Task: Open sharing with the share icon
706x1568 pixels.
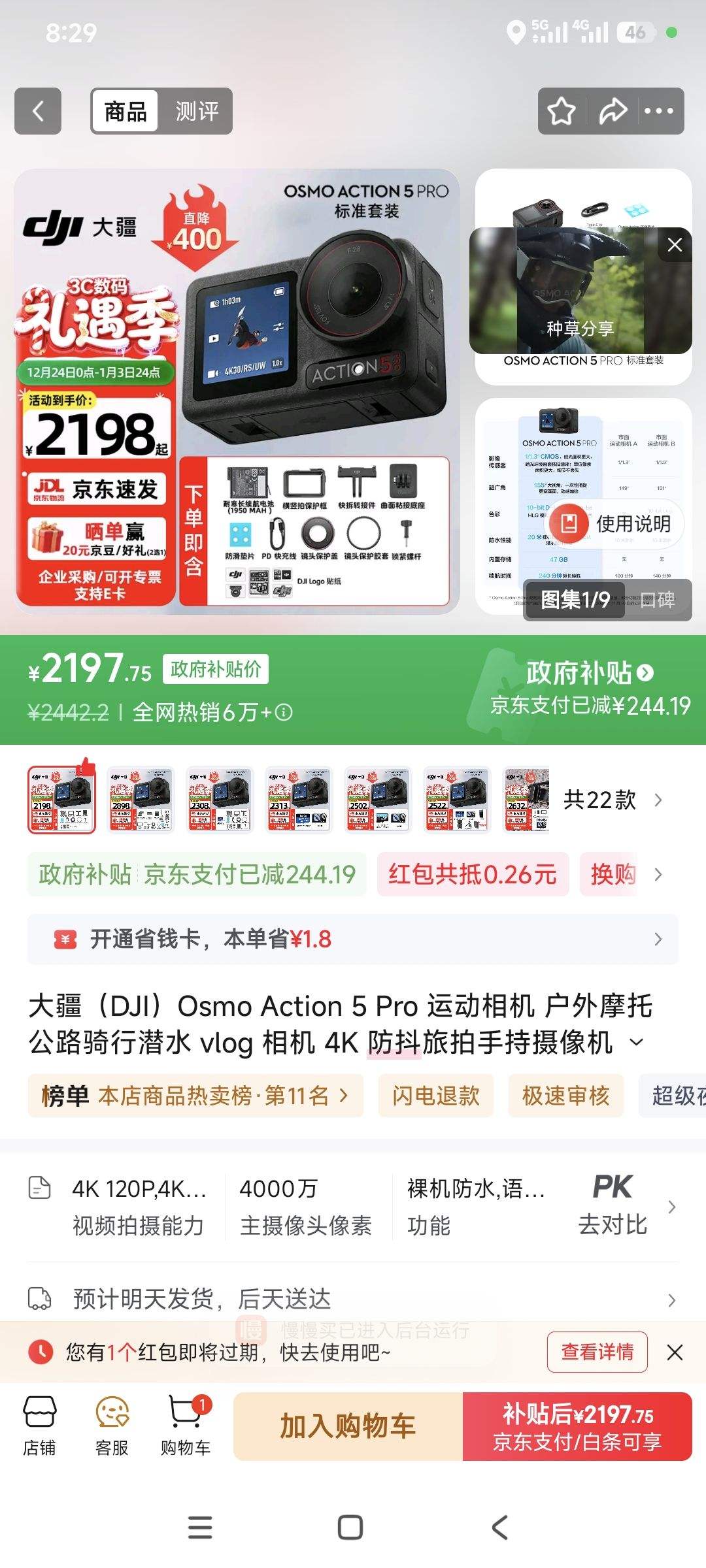Action: coord(612,111)
